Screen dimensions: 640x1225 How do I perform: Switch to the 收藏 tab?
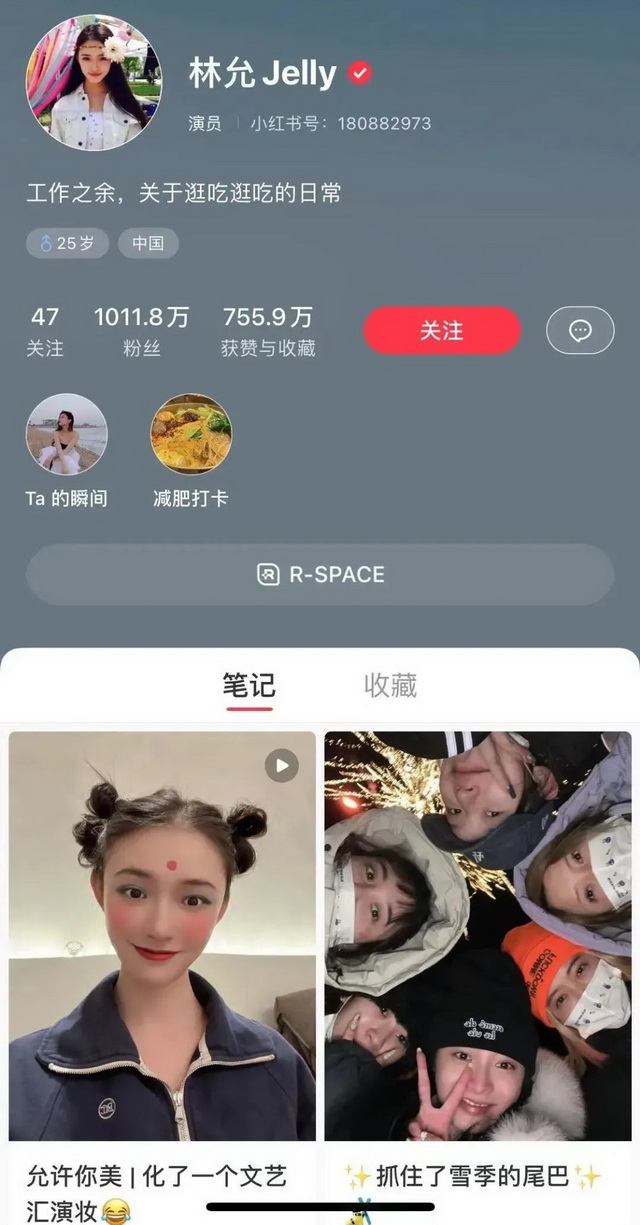click(x=390, y=686)
